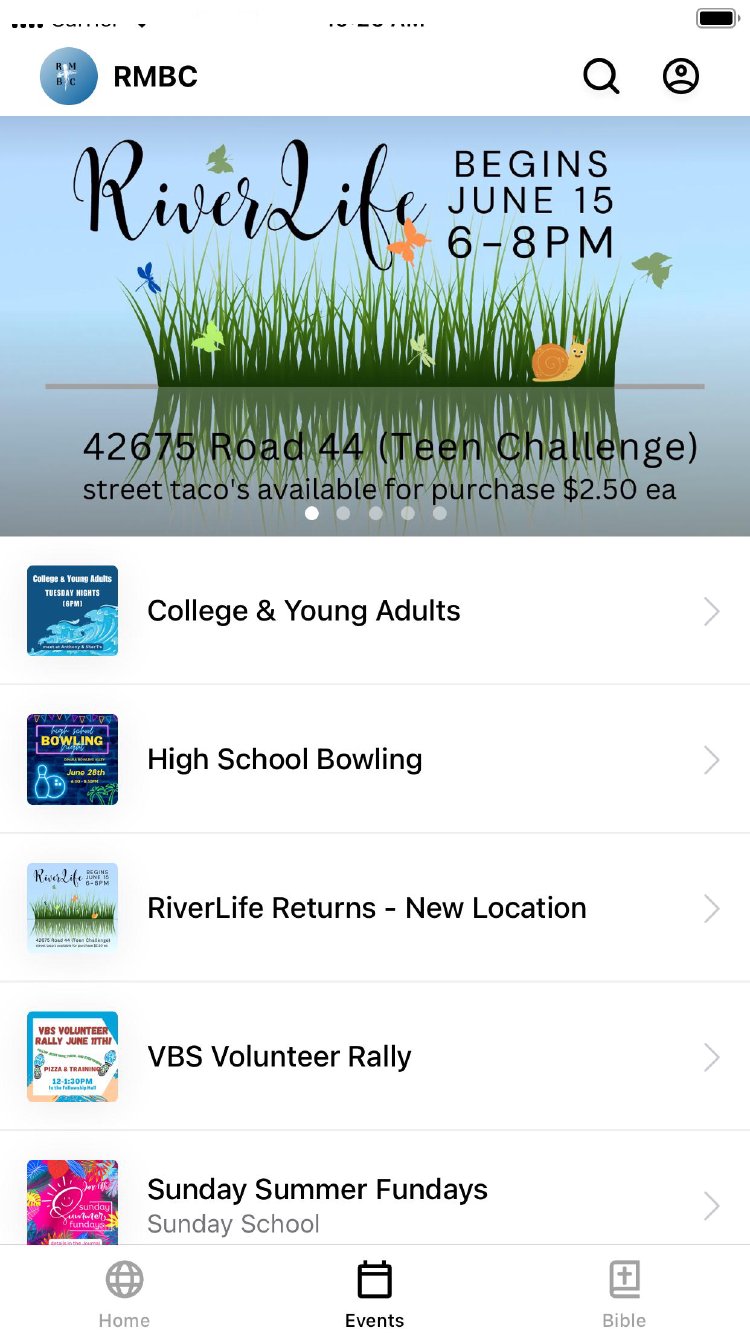Viewport: 750px width, 1334px height.
Task: Open Sunday Summer Fundays event
Action: pos(375,1200)
